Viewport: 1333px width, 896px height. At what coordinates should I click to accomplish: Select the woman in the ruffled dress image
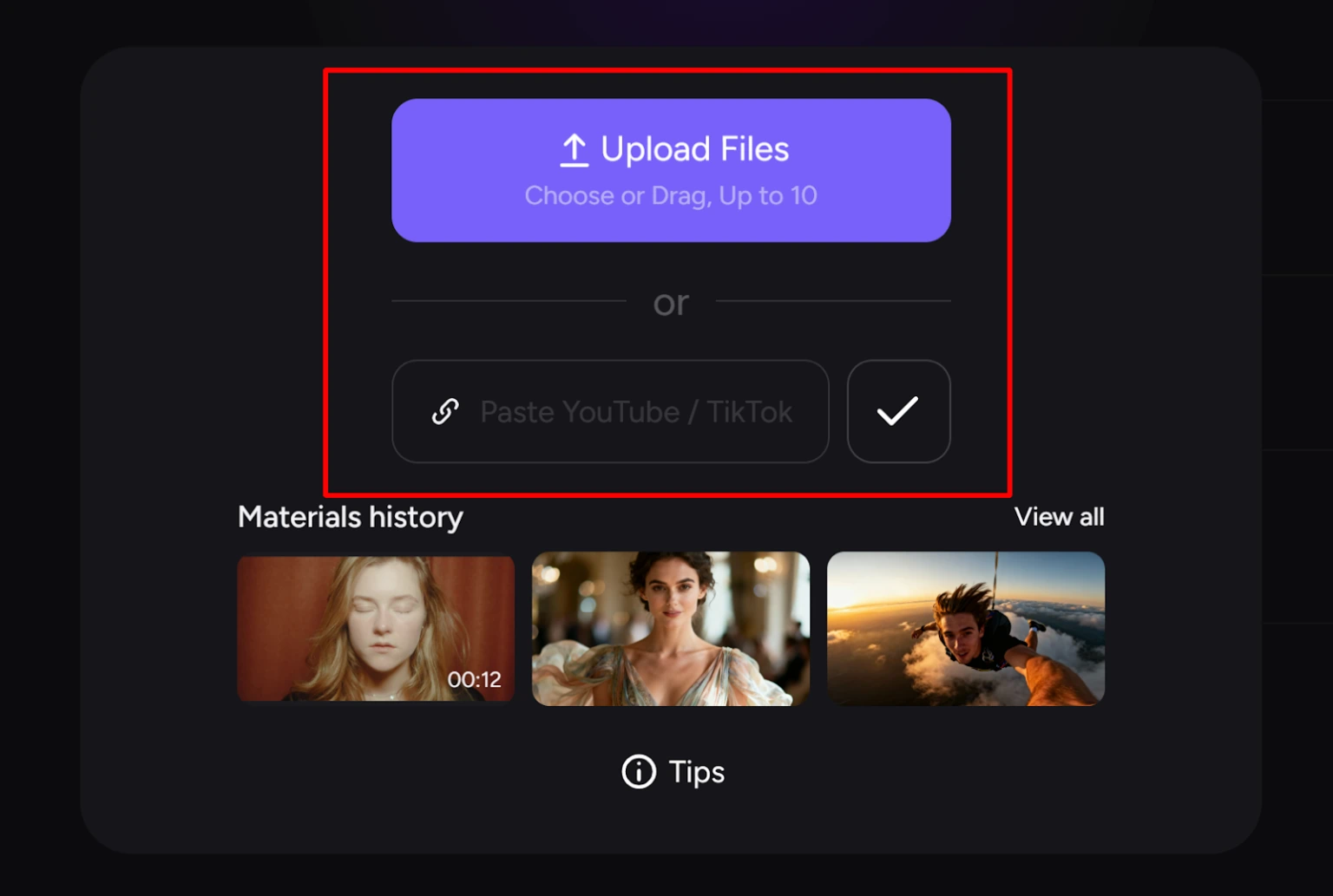[671, 629]
